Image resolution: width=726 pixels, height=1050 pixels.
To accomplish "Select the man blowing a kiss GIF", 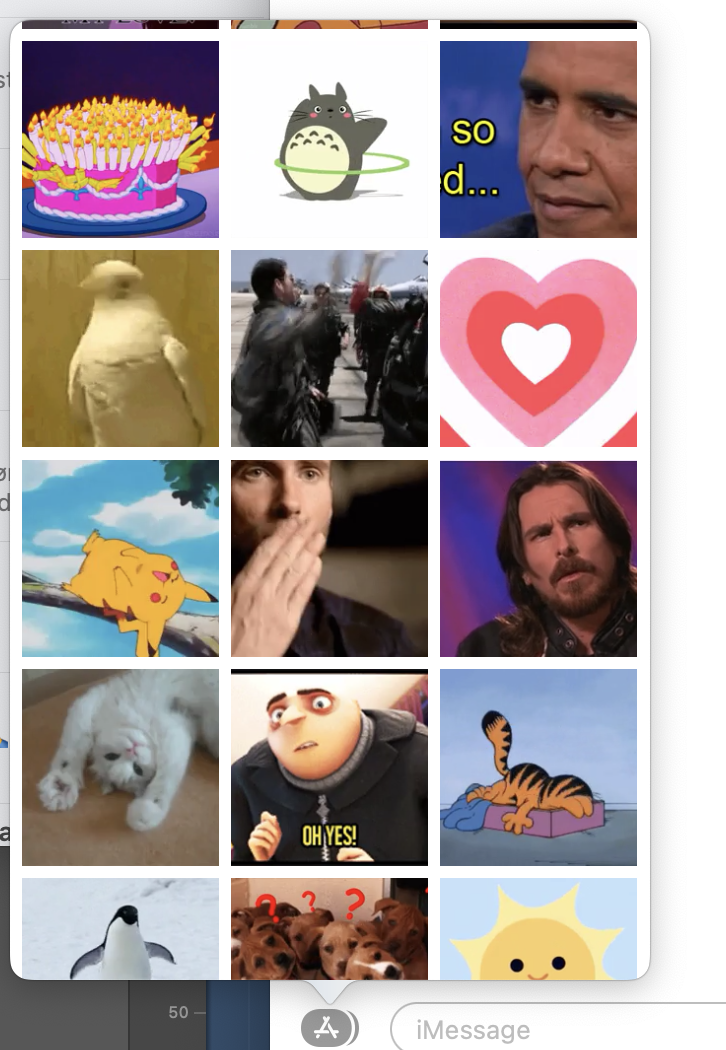I will coord(329,558).
